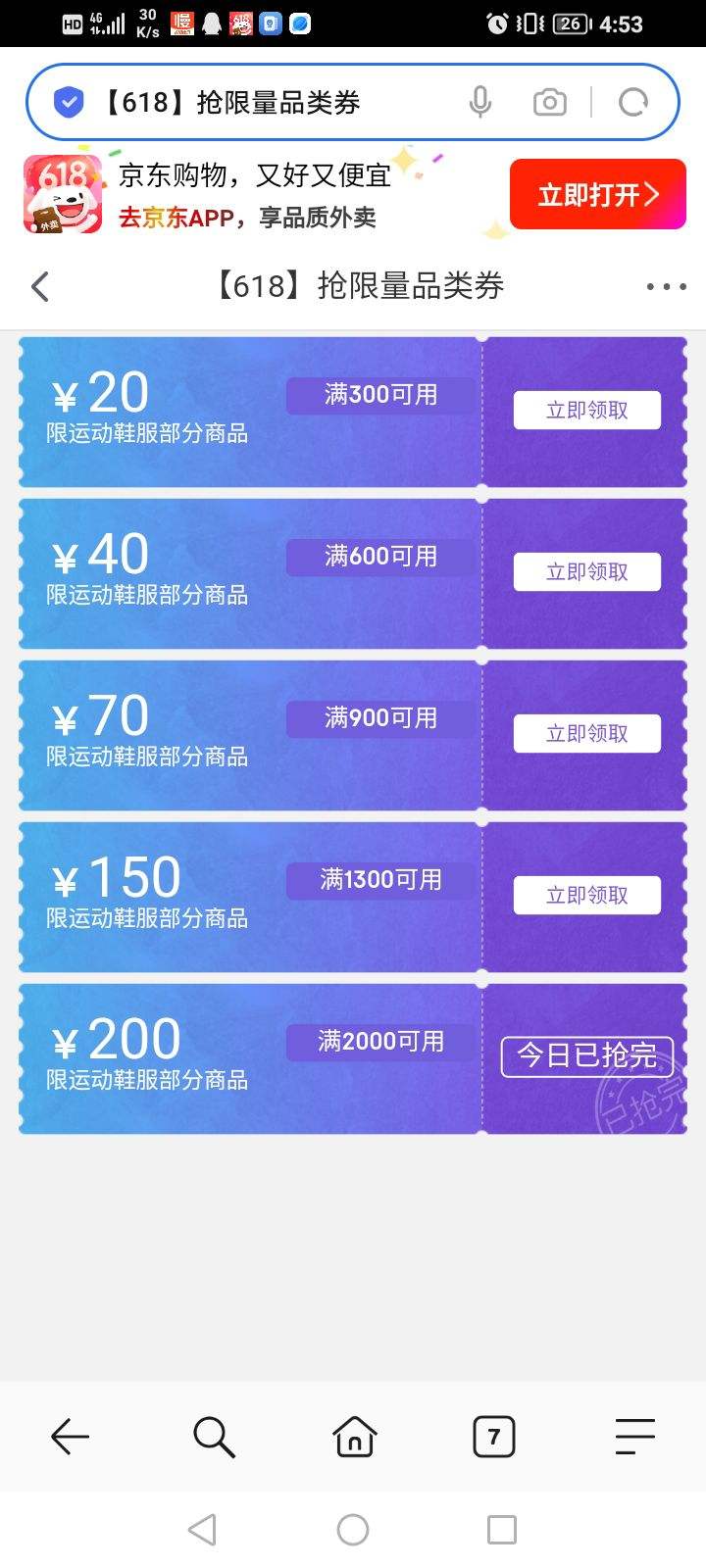Open the tab switcher showing 7 tabs
Viewport: 706px width, 1568px height.
click(493, 1437)
